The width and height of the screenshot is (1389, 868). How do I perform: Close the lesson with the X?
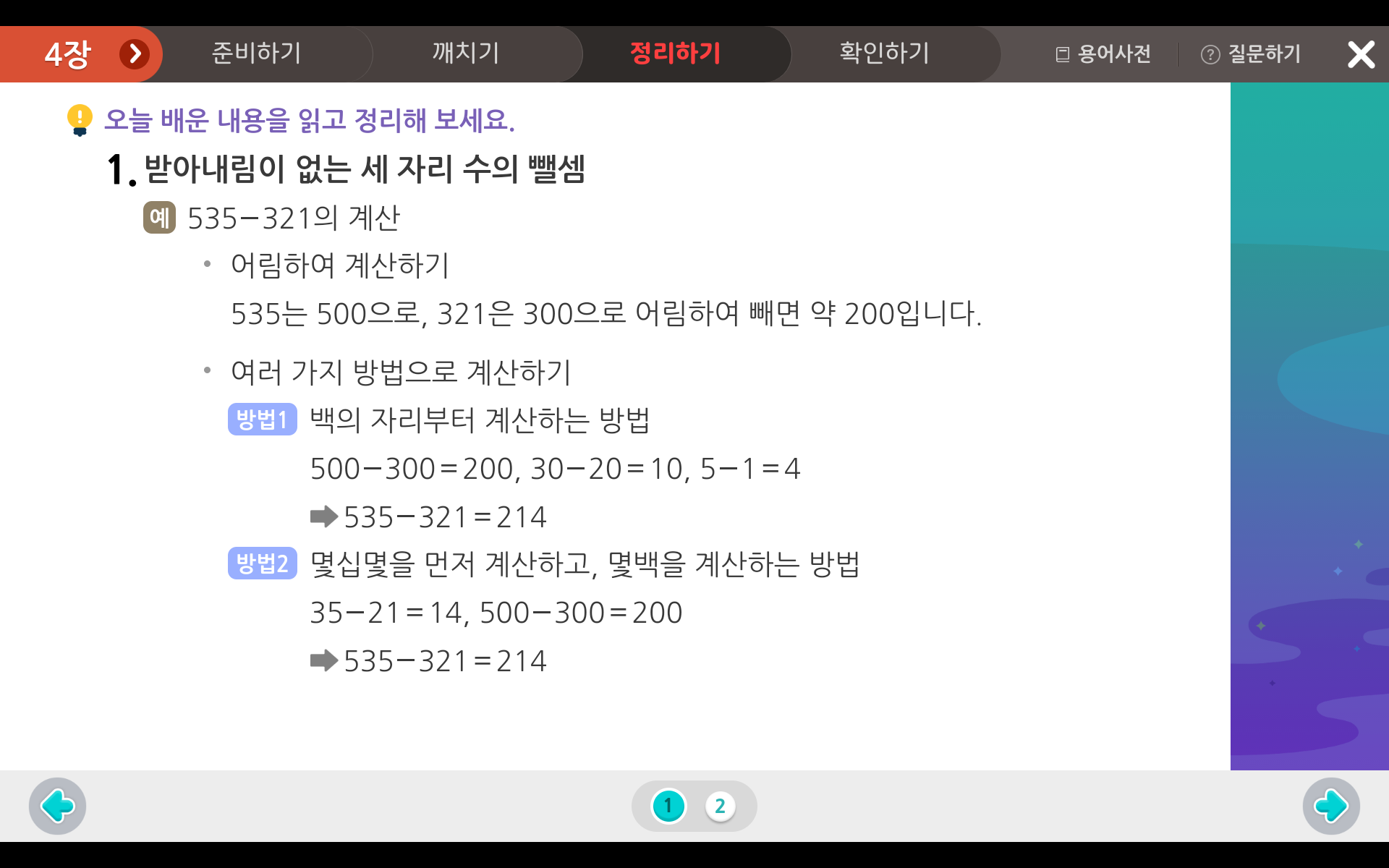[x=1361, y=54]
